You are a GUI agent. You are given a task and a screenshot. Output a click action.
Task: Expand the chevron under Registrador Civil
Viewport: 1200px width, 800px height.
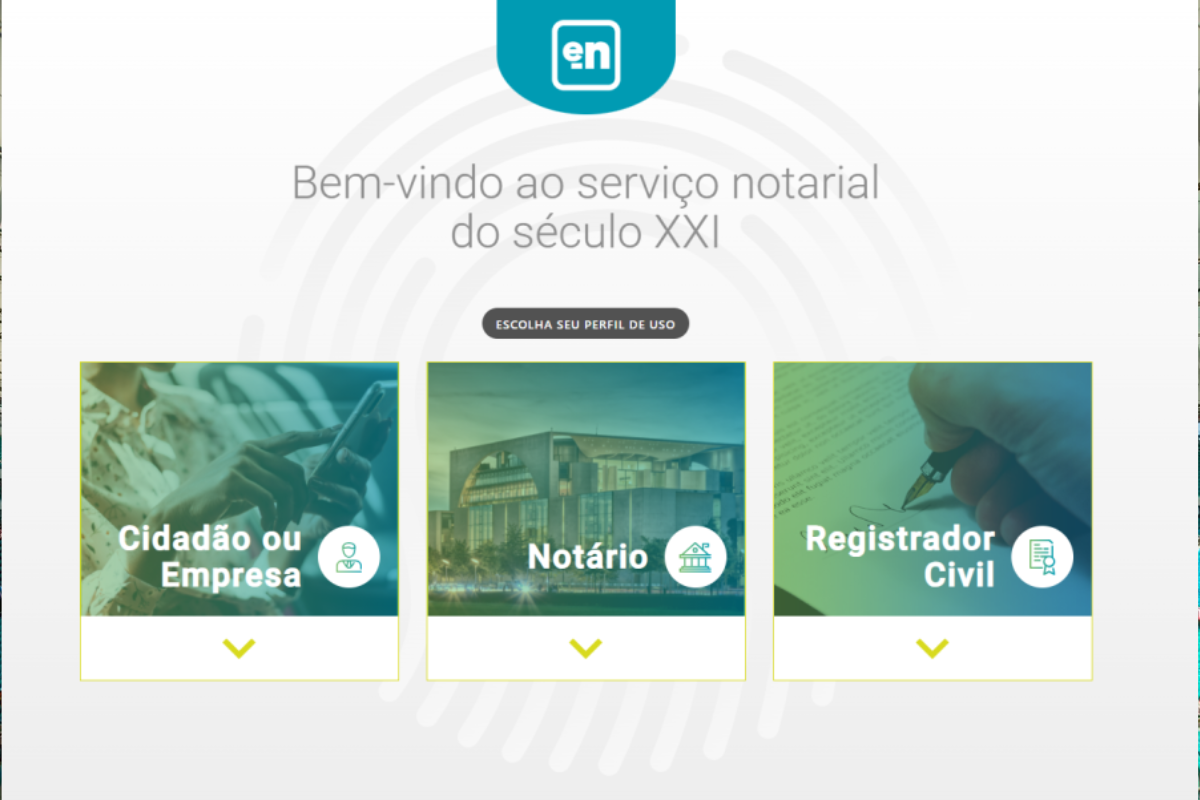(x=932, y=648)
